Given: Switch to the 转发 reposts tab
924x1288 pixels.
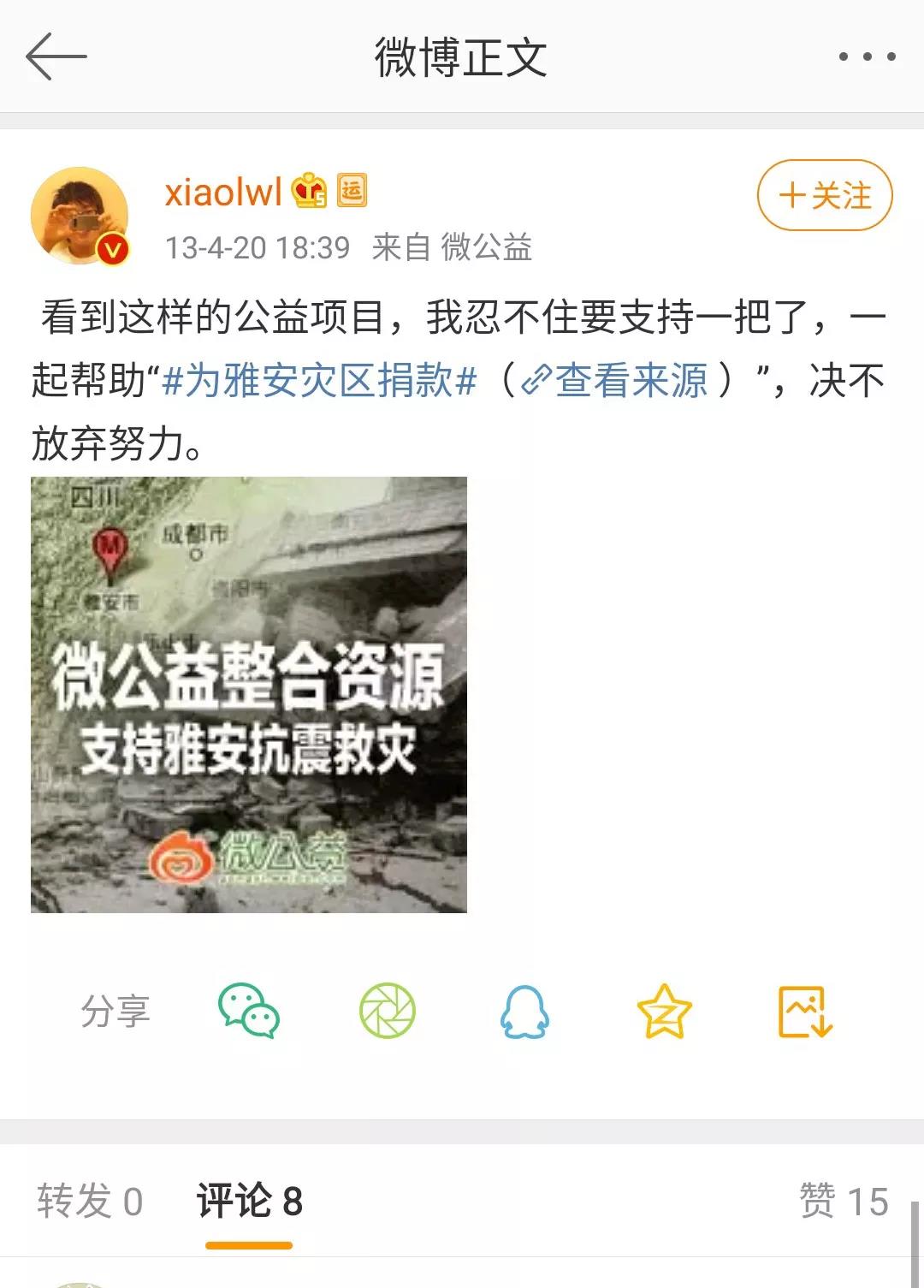Looking at the screenshot, I should pyautogui.click(x=90, y=1201).
